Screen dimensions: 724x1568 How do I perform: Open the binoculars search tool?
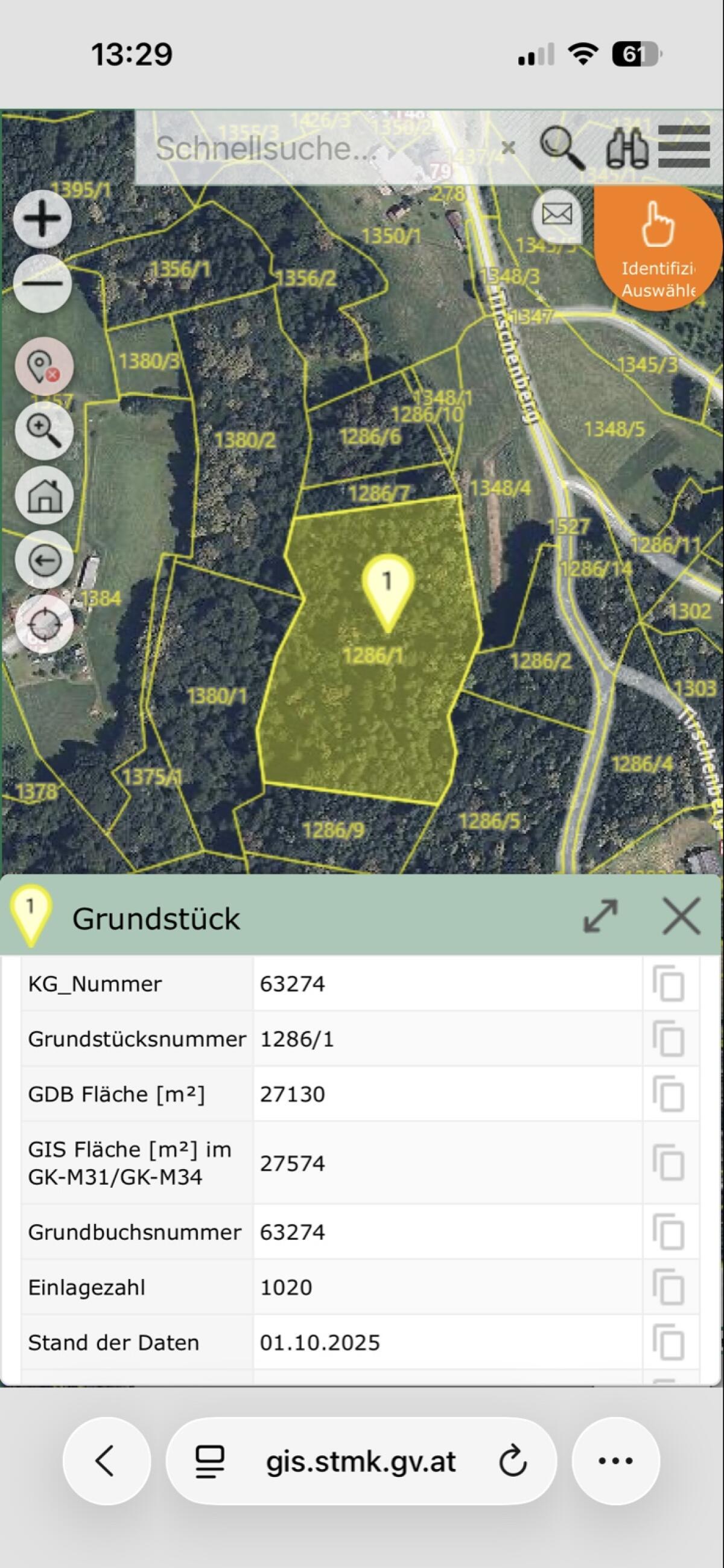point(627,148)
